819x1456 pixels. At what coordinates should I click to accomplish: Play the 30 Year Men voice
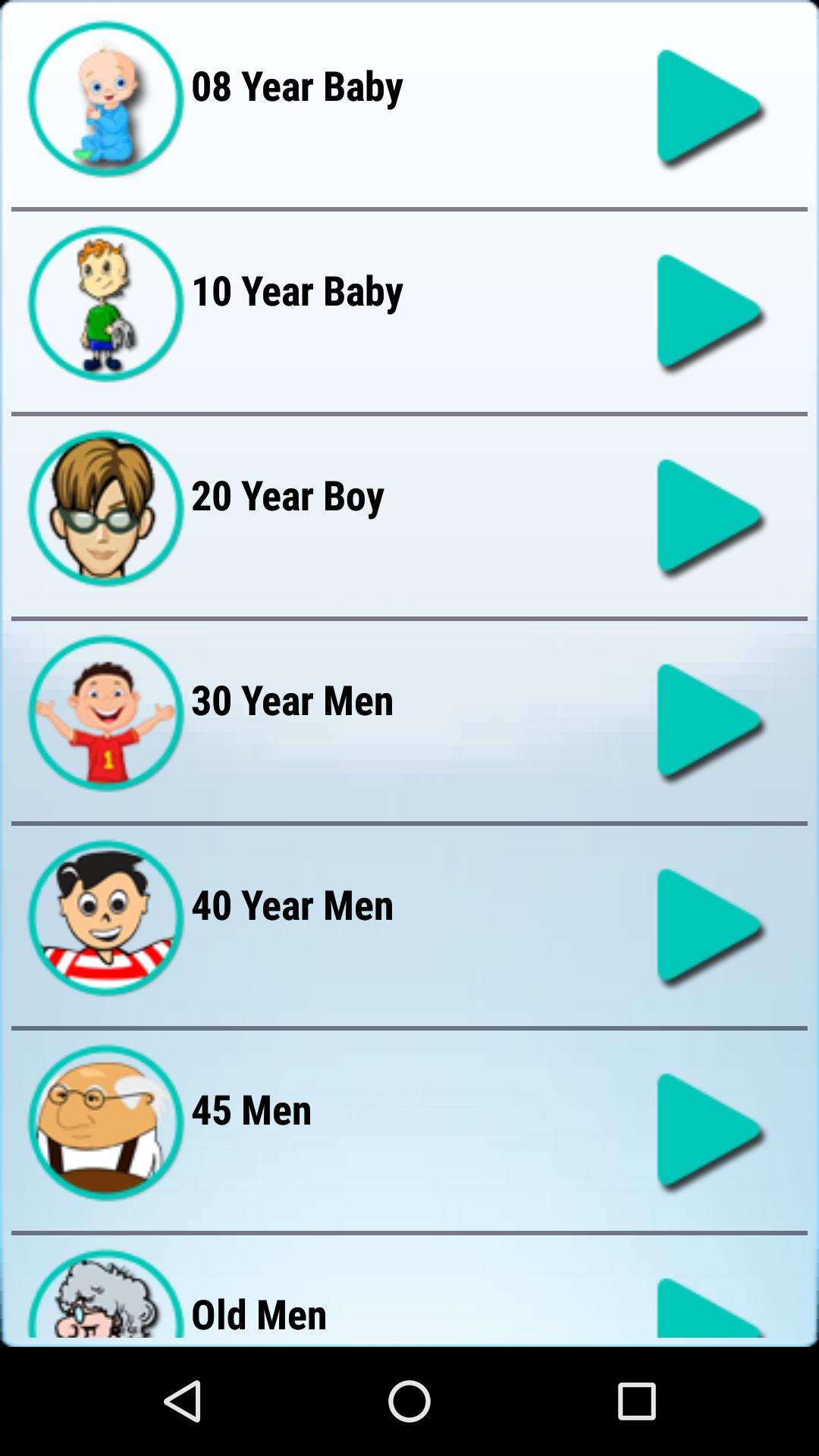click(x=708, y=721)
